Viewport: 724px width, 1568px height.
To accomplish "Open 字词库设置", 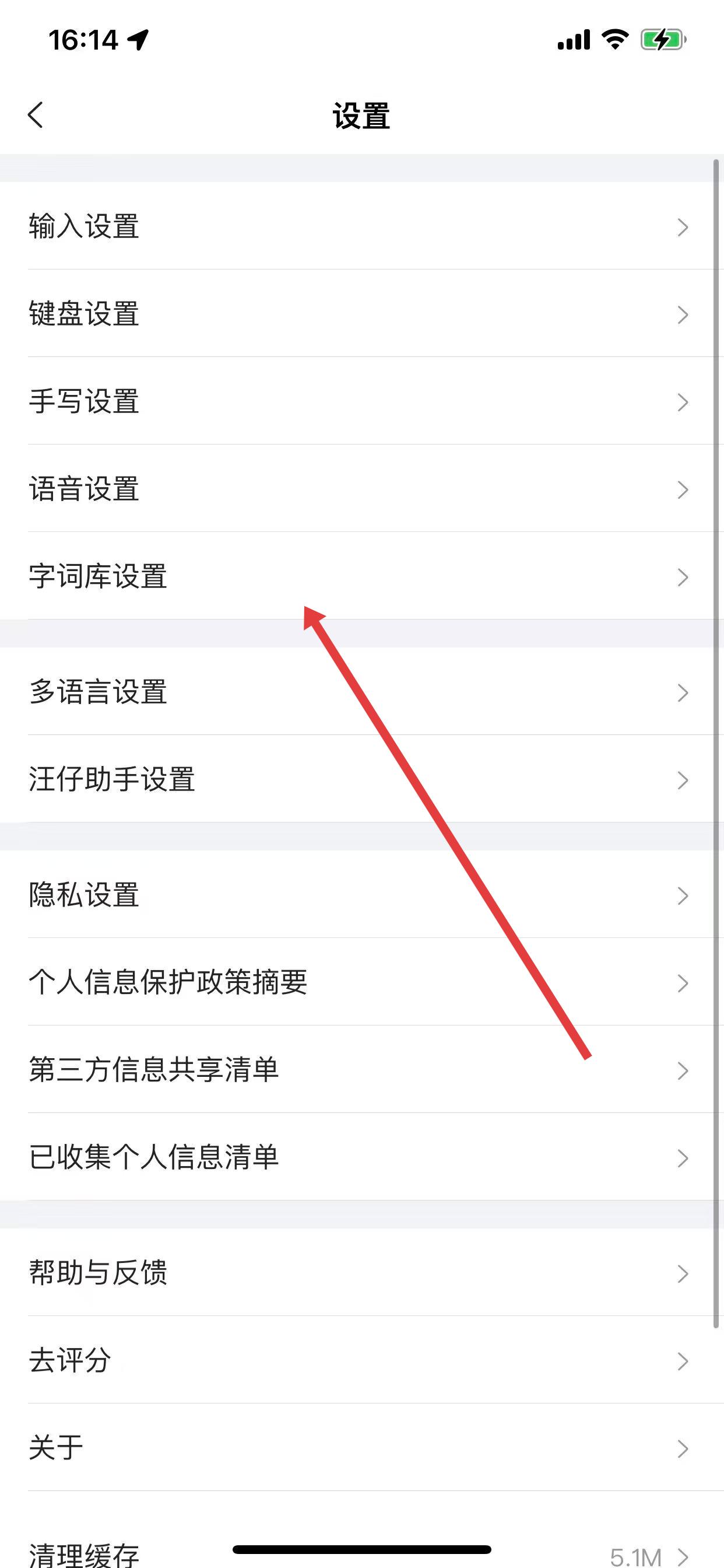I will point(359,576).
